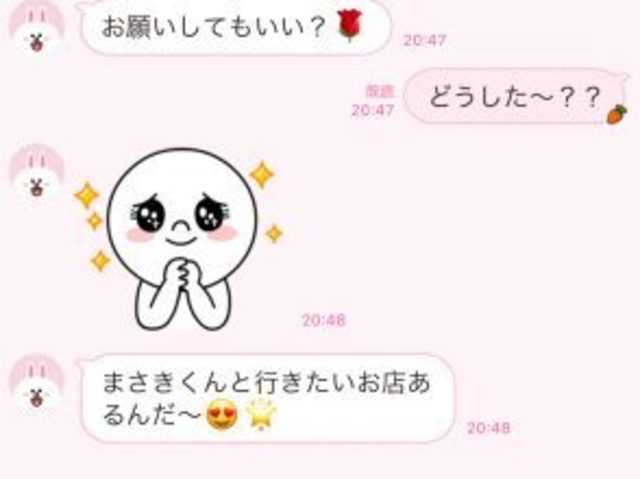The image size is (640, 479).
Task: Open the avatar beside the お願いしてもいい? message
Action: [37, 24]
